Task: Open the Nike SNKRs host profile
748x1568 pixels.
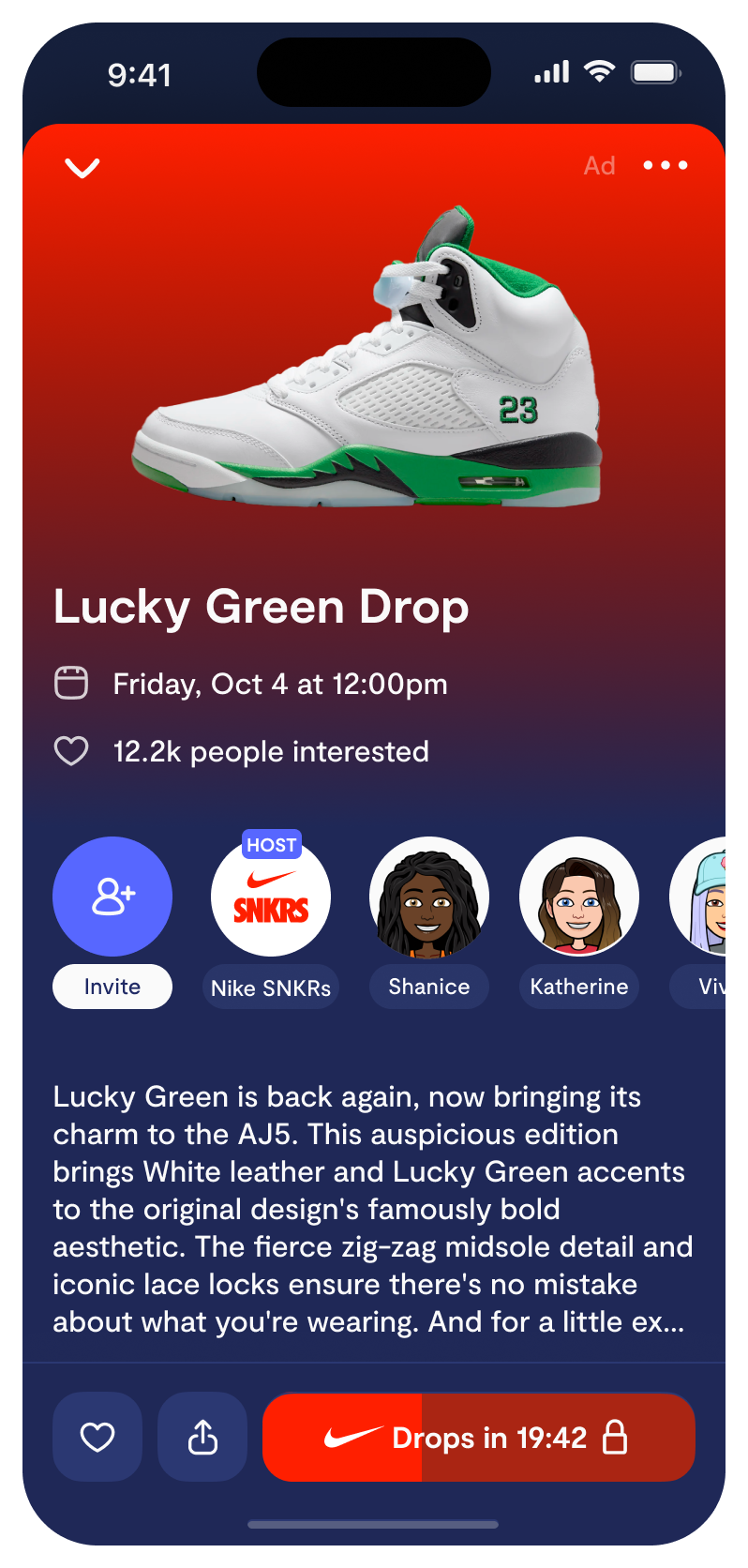Action: [x=271, y=897]
